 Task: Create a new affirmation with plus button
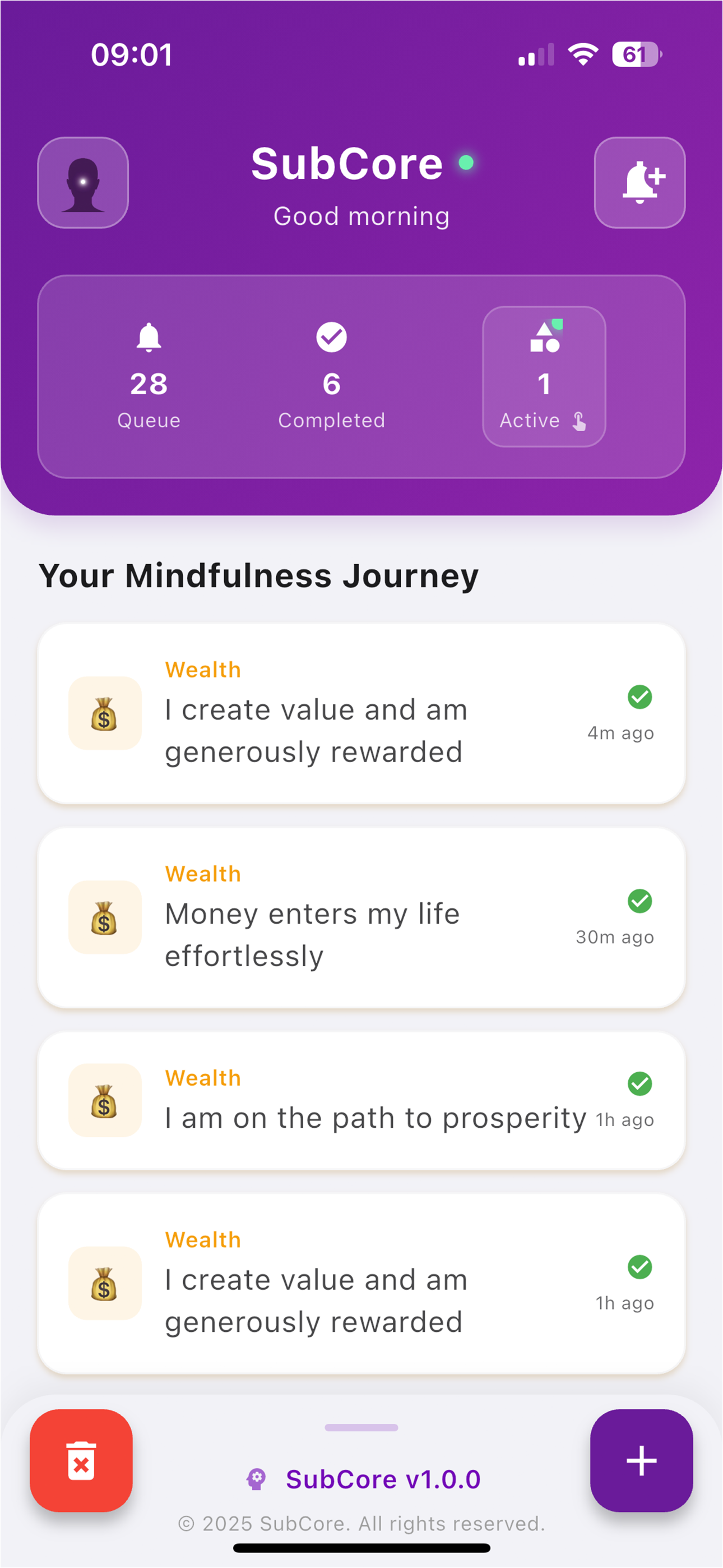tap(641, 1460)
